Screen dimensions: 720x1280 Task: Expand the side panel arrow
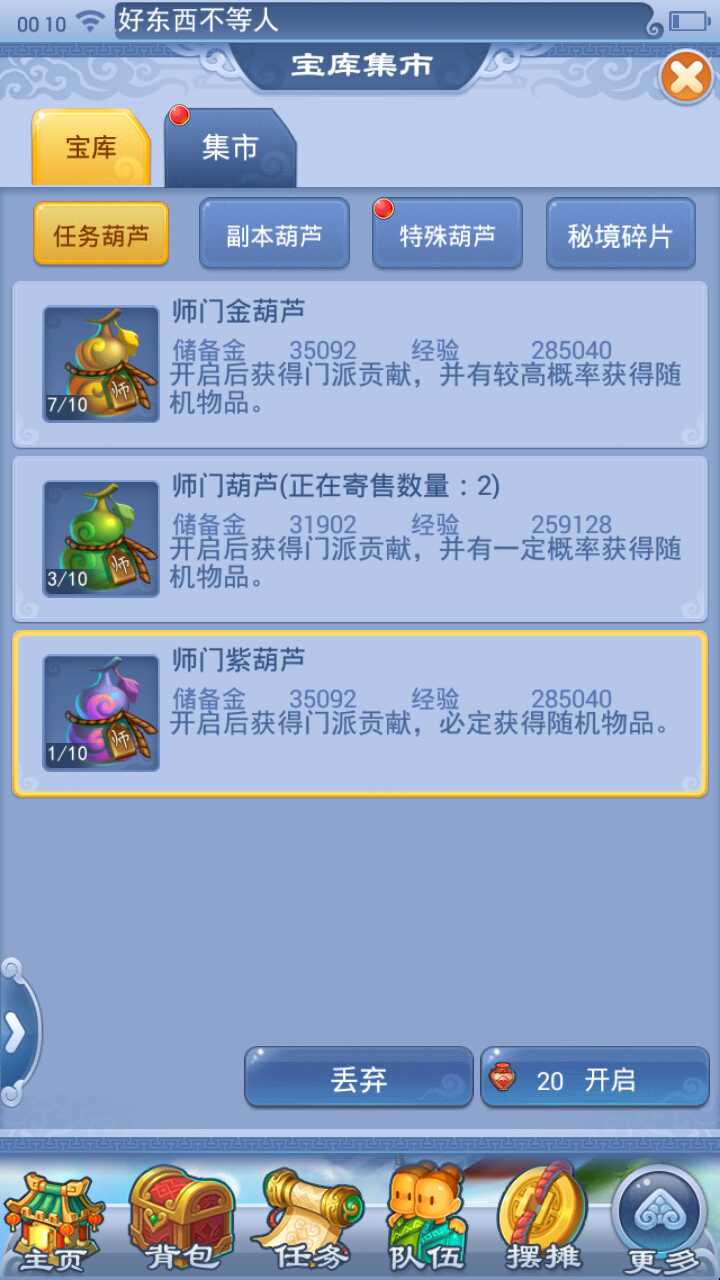pos(17,1034)
